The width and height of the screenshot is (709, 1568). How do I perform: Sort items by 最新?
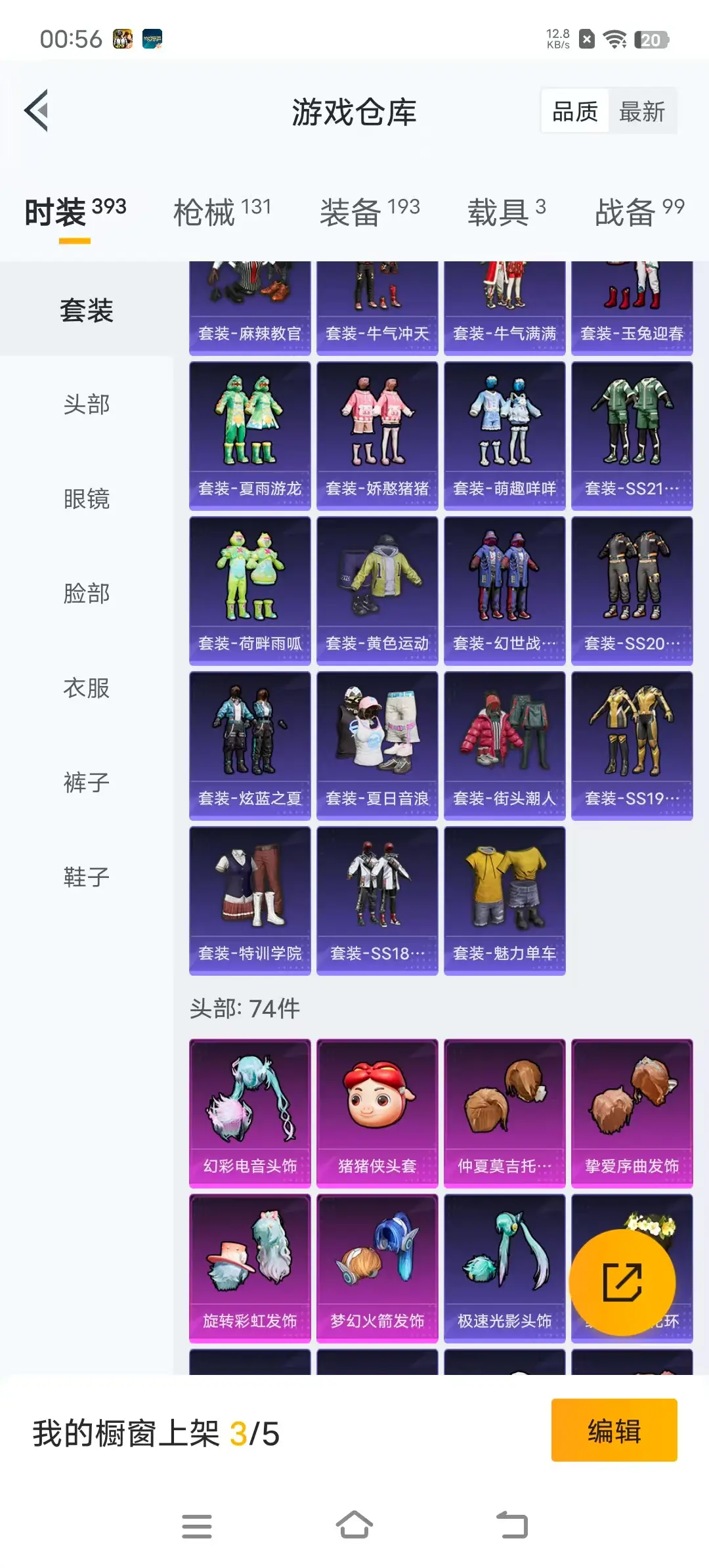pos(641,112)
